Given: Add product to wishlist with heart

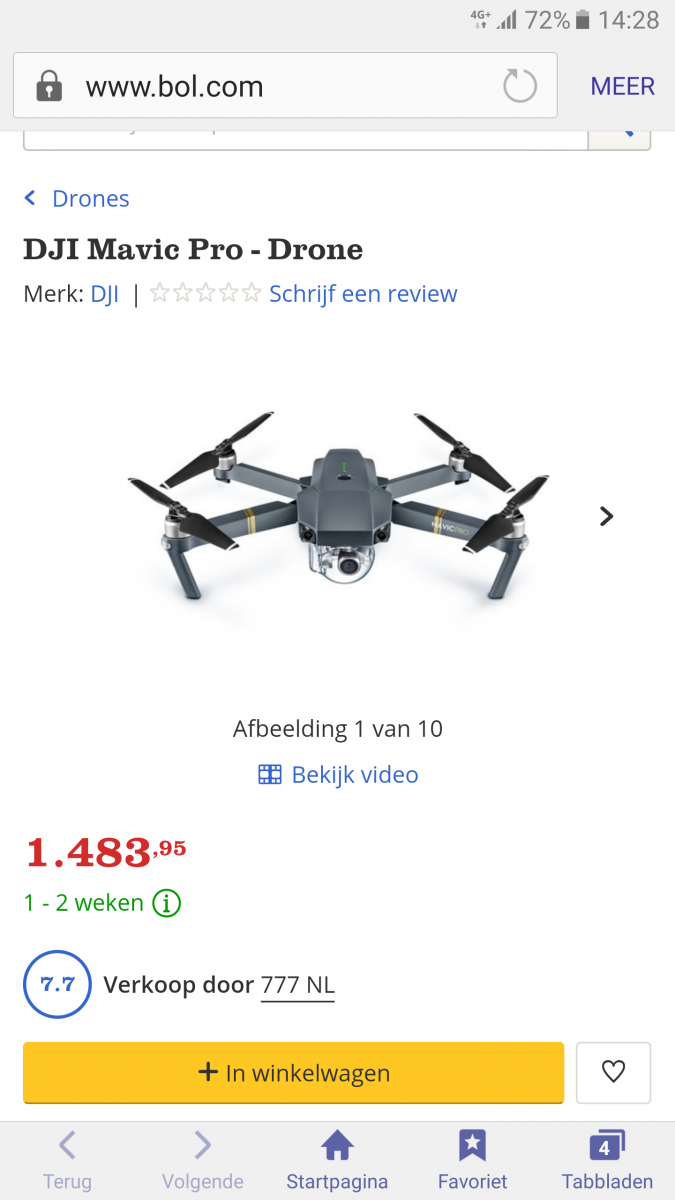Looking at the screenshot, I should coord(613,1072).
